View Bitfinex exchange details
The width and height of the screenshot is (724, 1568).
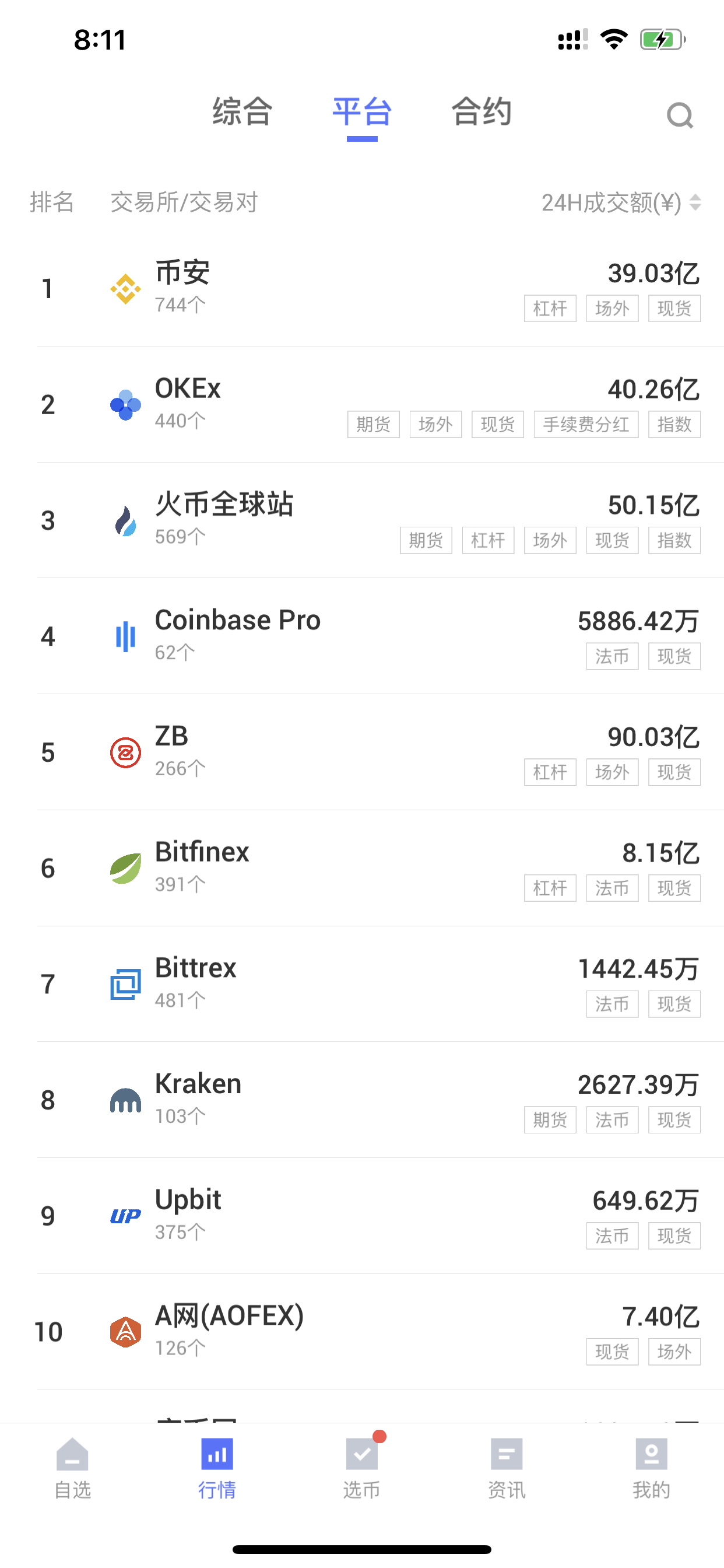pyautogui.click(x=362, y=868)
